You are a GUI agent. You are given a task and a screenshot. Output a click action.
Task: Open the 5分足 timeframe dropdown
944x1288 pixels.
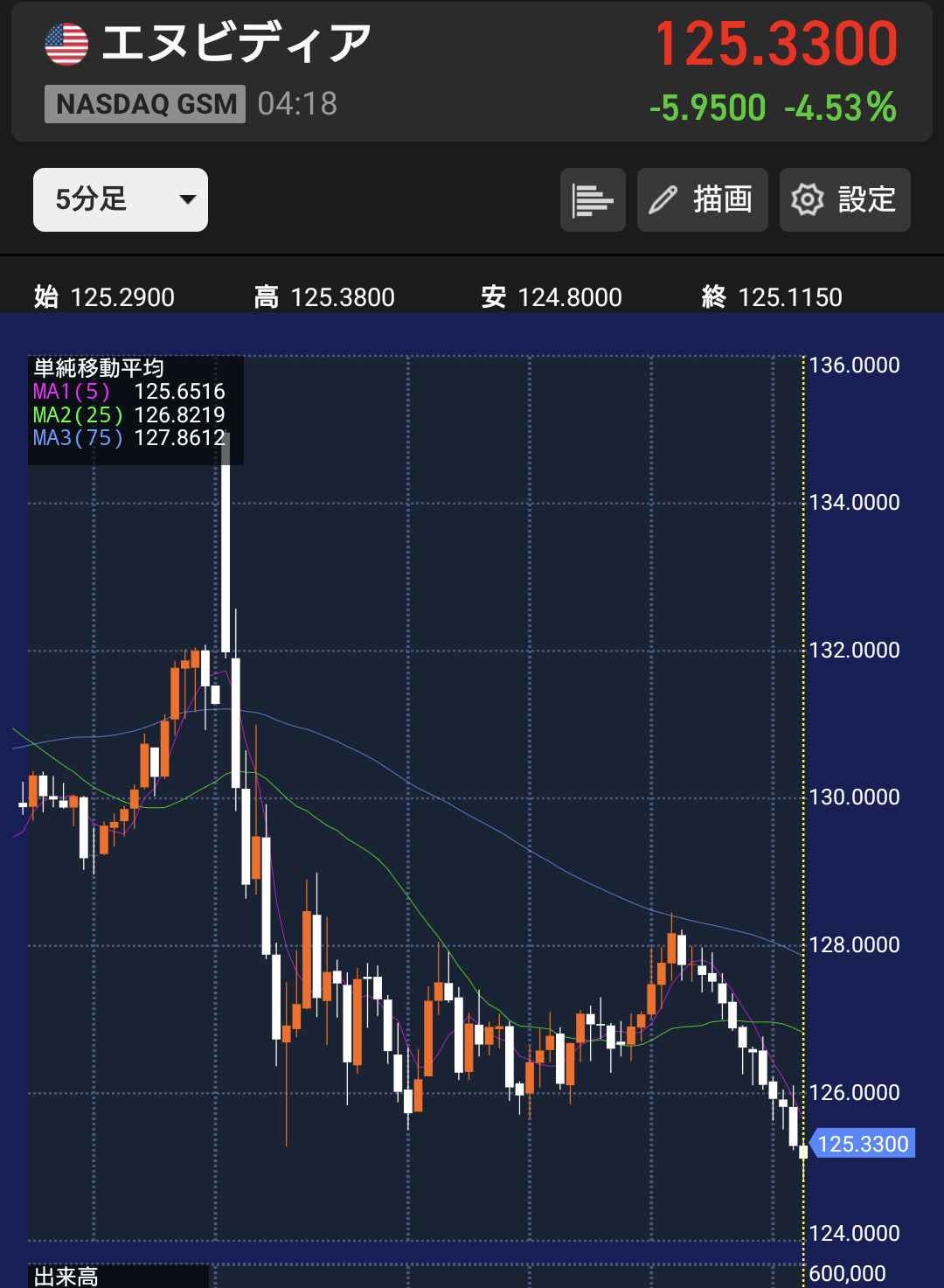[121, 199]
